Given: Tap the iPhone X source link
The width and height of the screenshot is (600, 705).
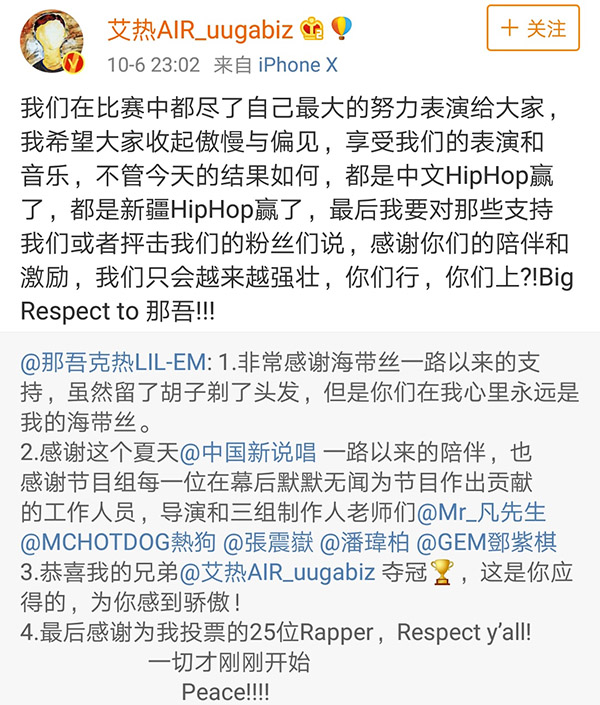Looking at the screenshot, I should coord(298,66).
